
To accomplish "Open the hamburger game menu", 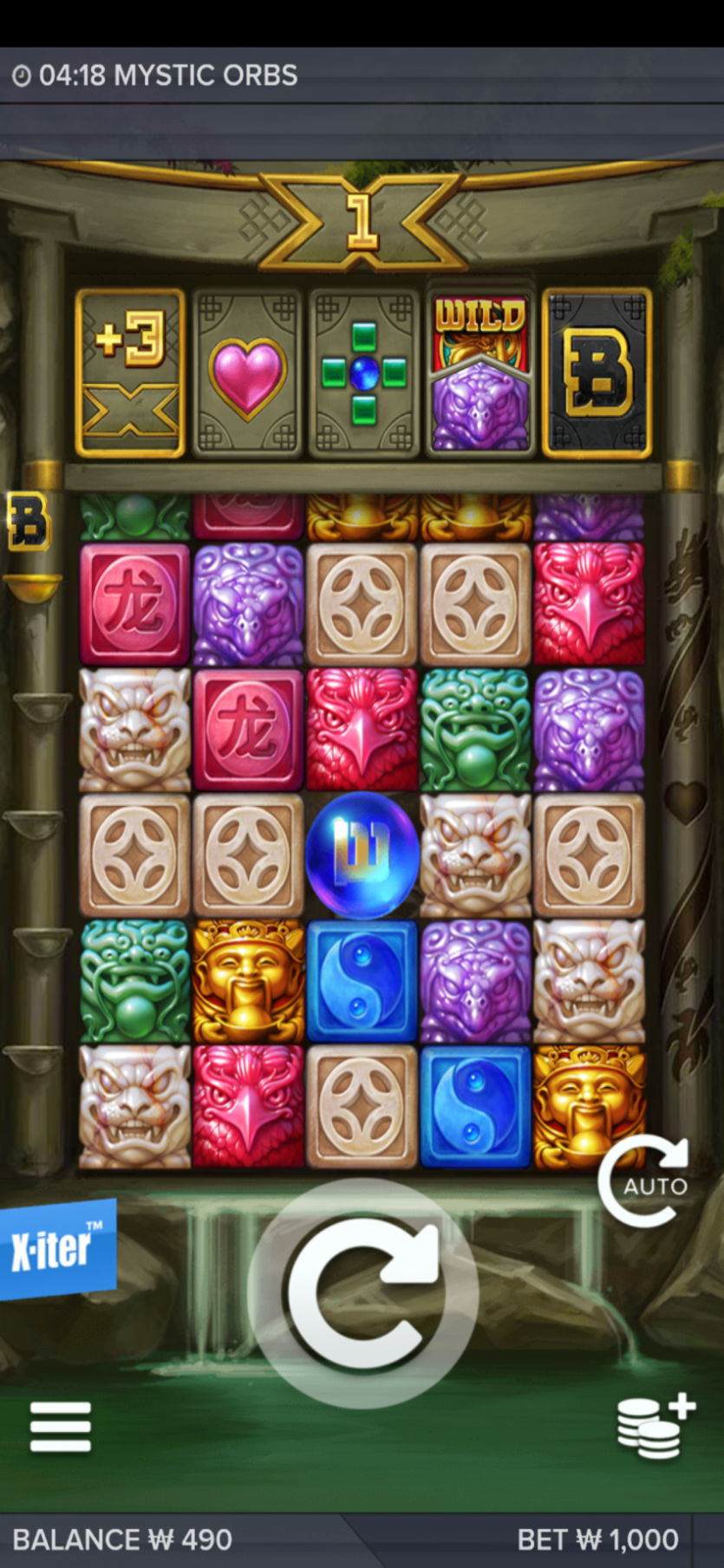I will click(x=60, y=1427).
